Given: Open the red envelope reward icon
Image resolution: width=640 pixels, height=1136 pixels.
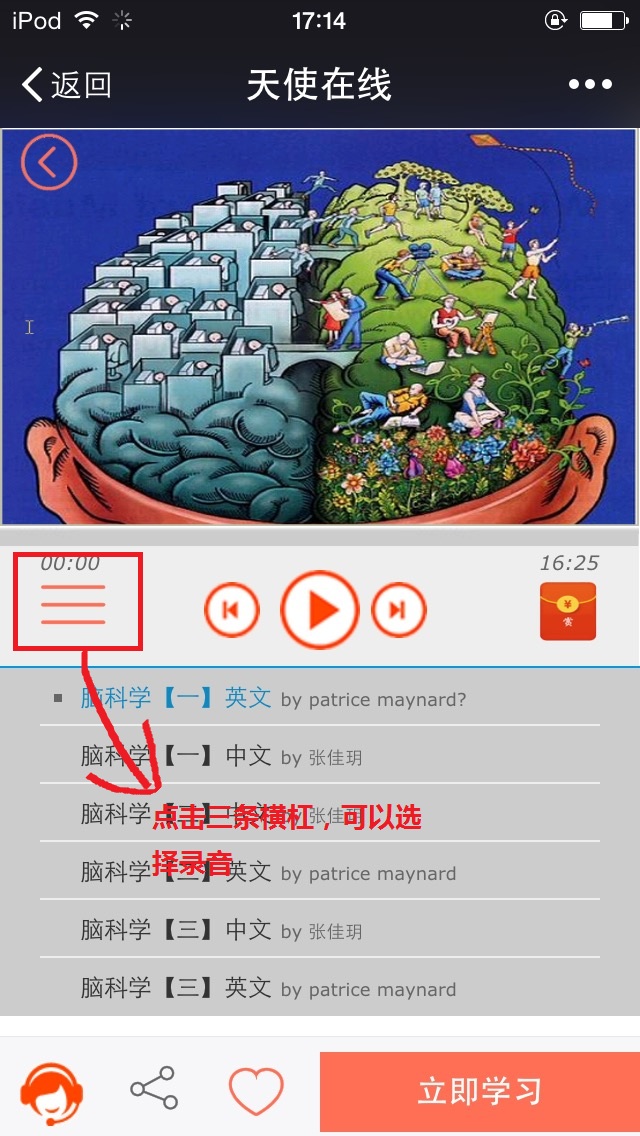Looking at the screenshot, I should click(x=567, y=611).
